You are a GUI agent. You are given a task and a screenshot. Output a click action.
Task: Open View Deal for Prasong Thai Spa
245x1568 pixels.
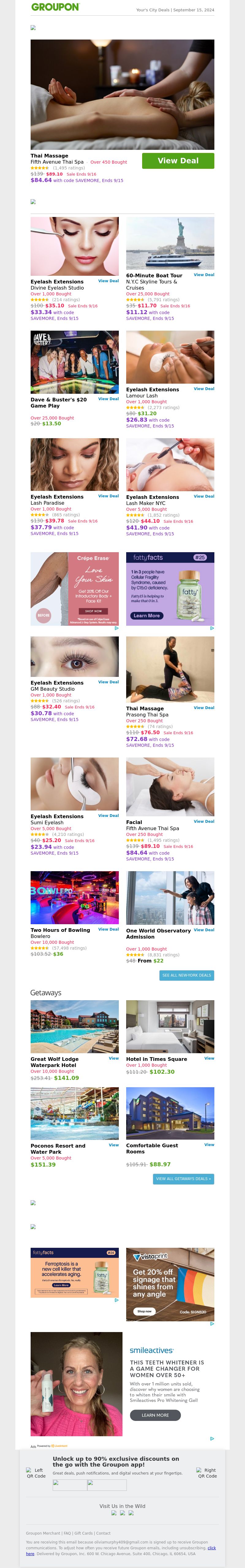click(204, 708)
